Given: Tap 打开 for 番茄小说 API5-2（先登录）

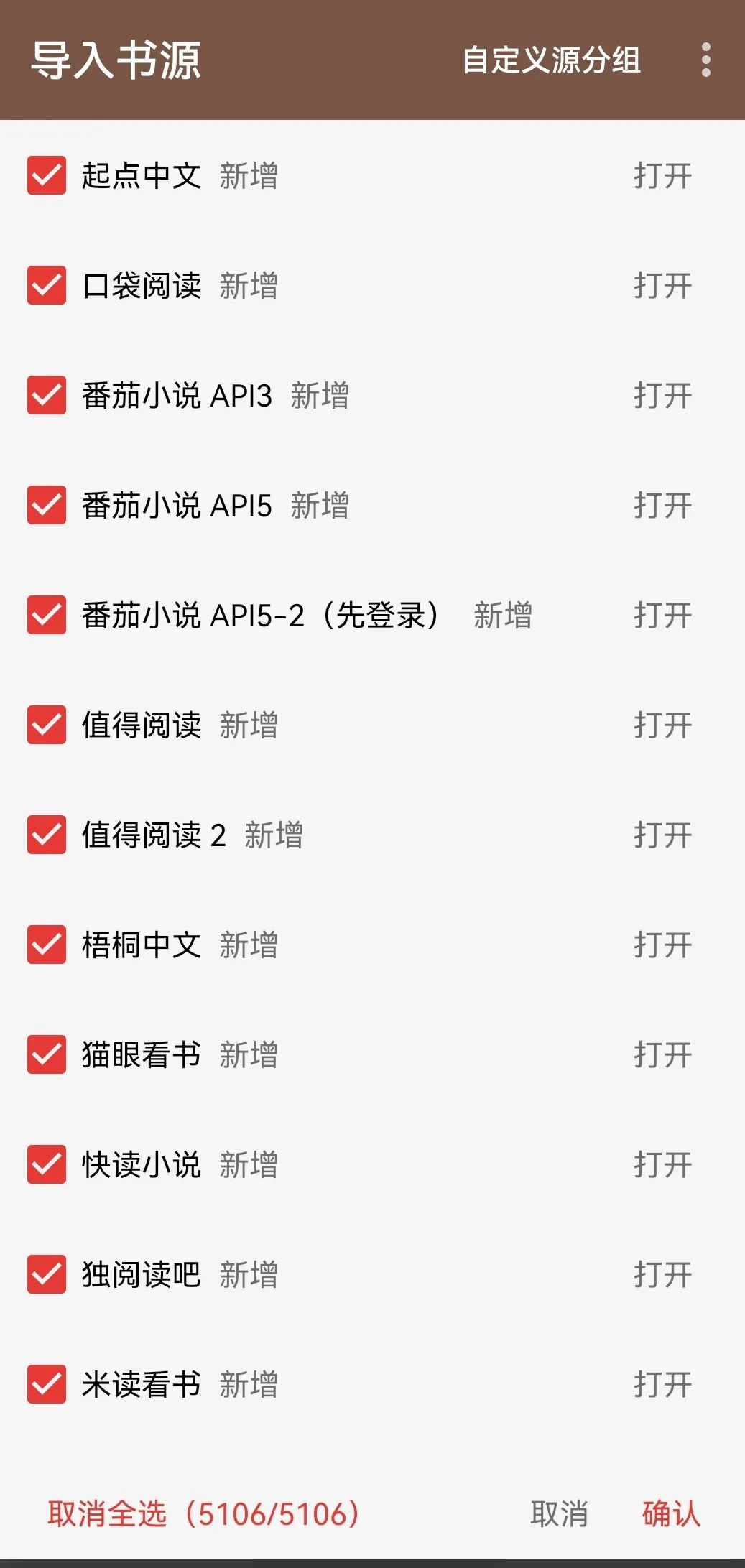Looking at the screenshot, I should click(x=662, y=616).
